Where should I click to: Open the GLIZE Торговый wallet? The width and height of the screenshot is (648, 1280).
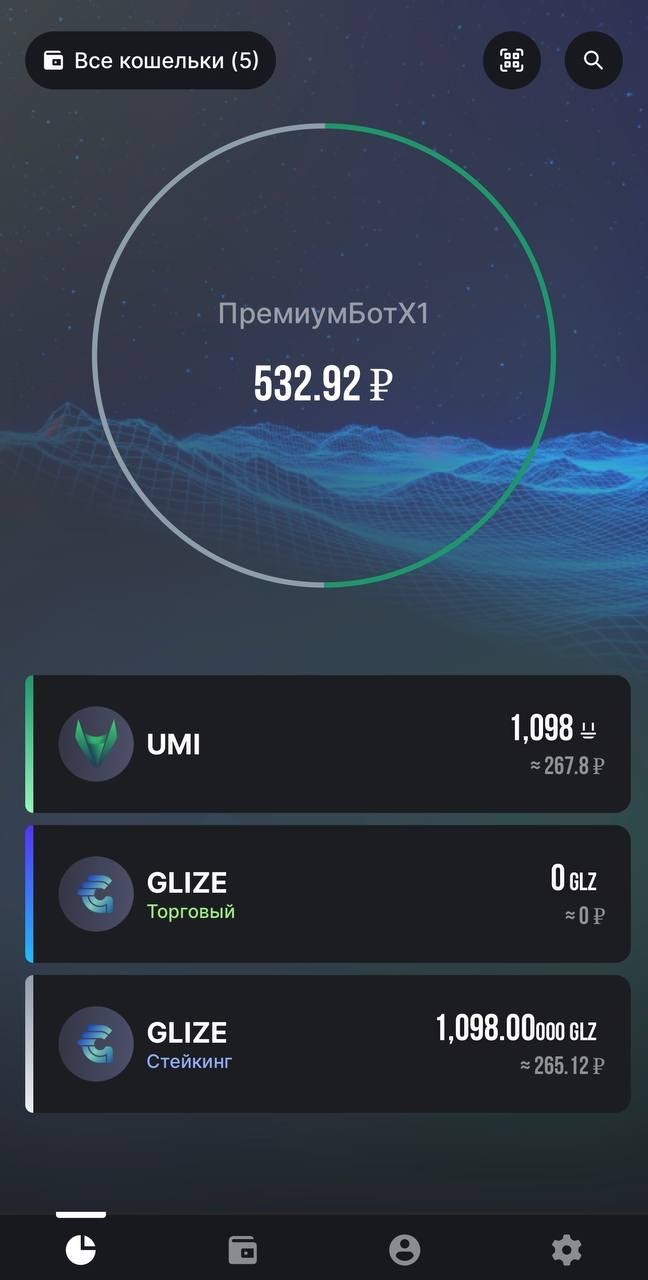328,893
